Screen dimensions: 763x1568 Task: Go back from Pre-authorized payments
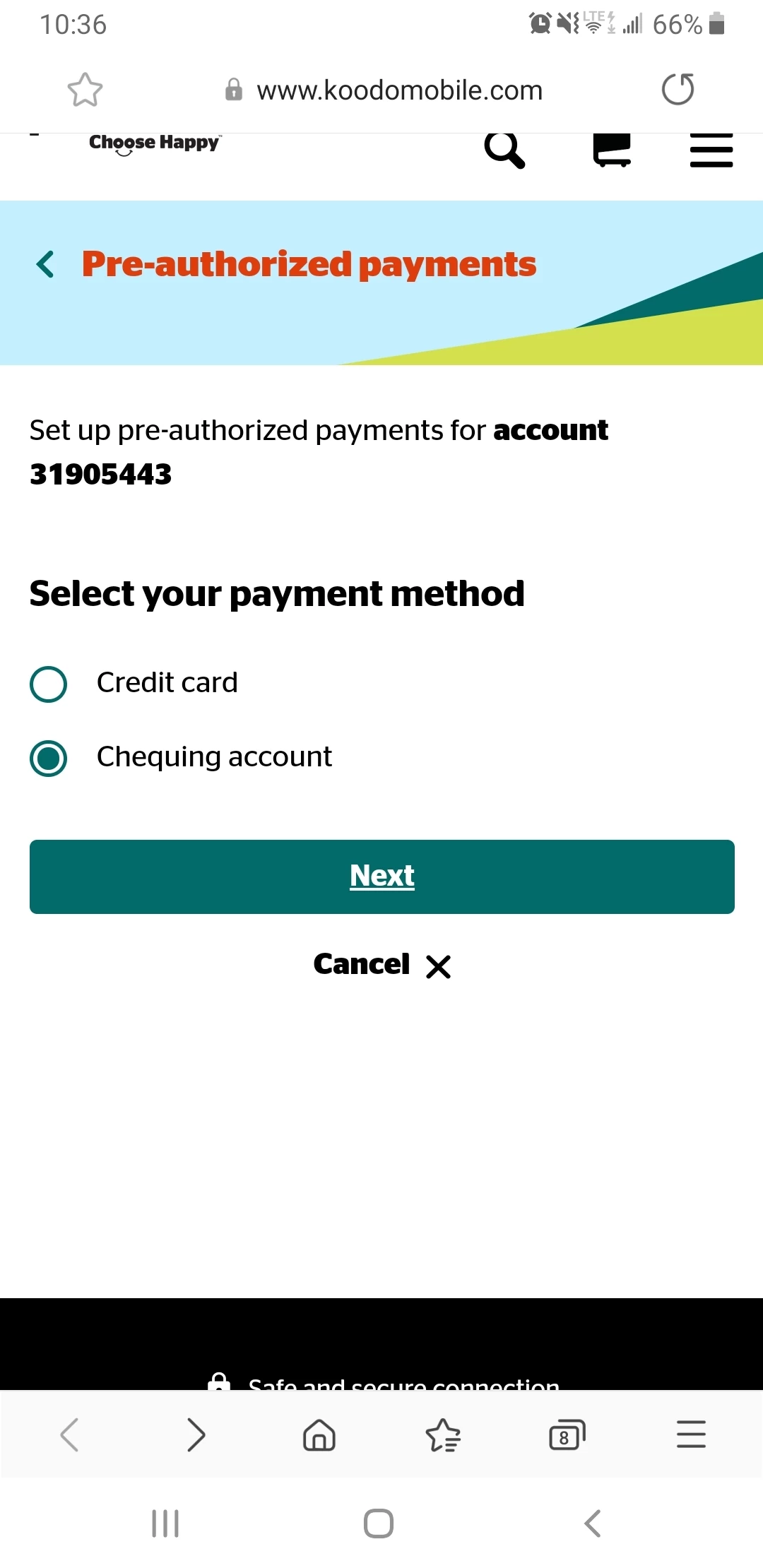click(x=45, y=264)
